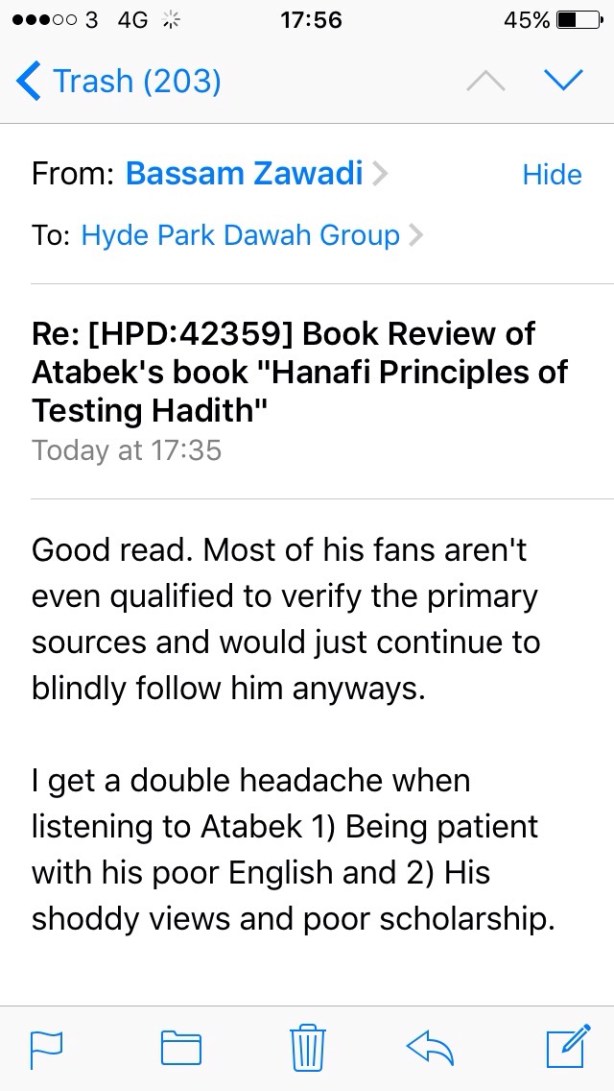The height and width of the screenshot is (1091, 614).
Task: Flag this email
Action: click(x=46, y=1048)
